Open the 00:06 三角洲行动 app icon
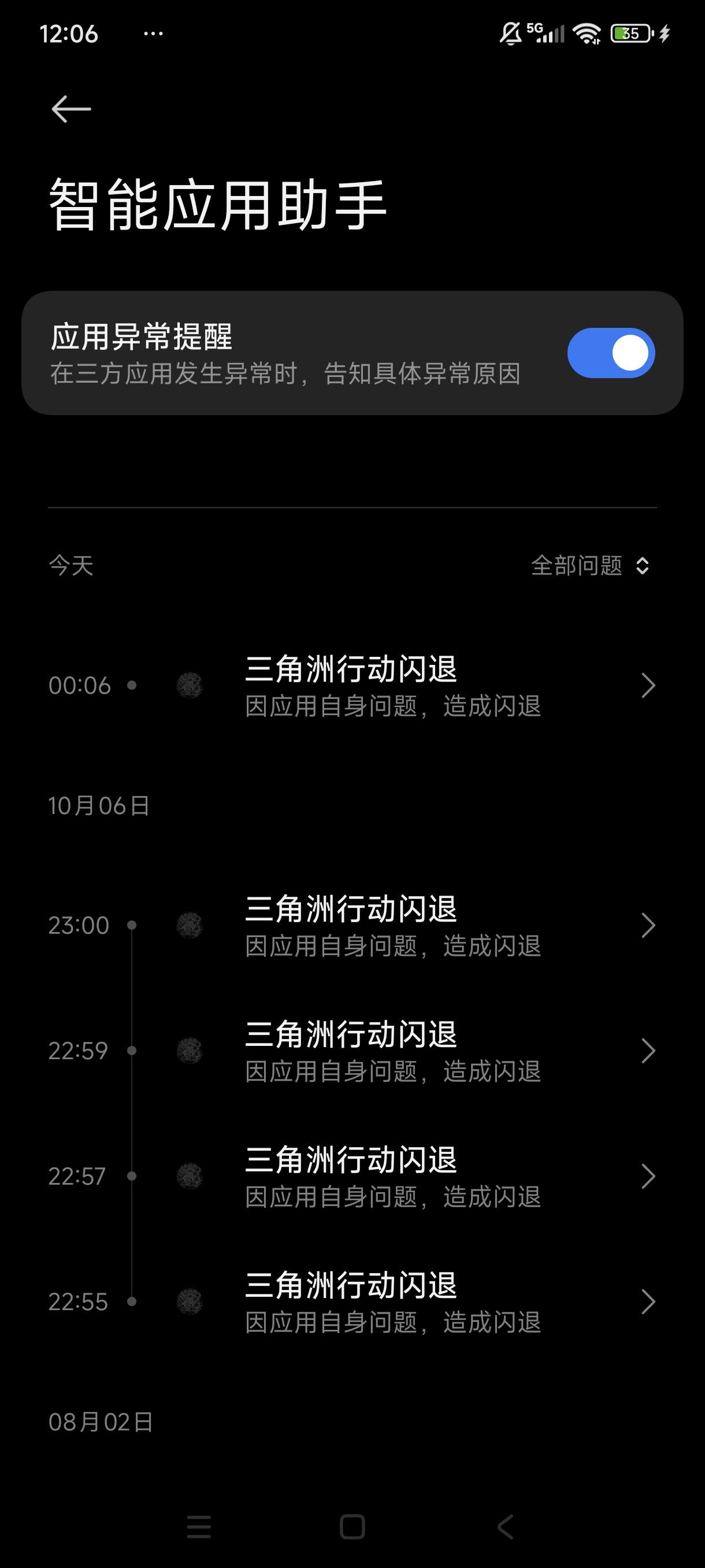 tap(189, 685)
